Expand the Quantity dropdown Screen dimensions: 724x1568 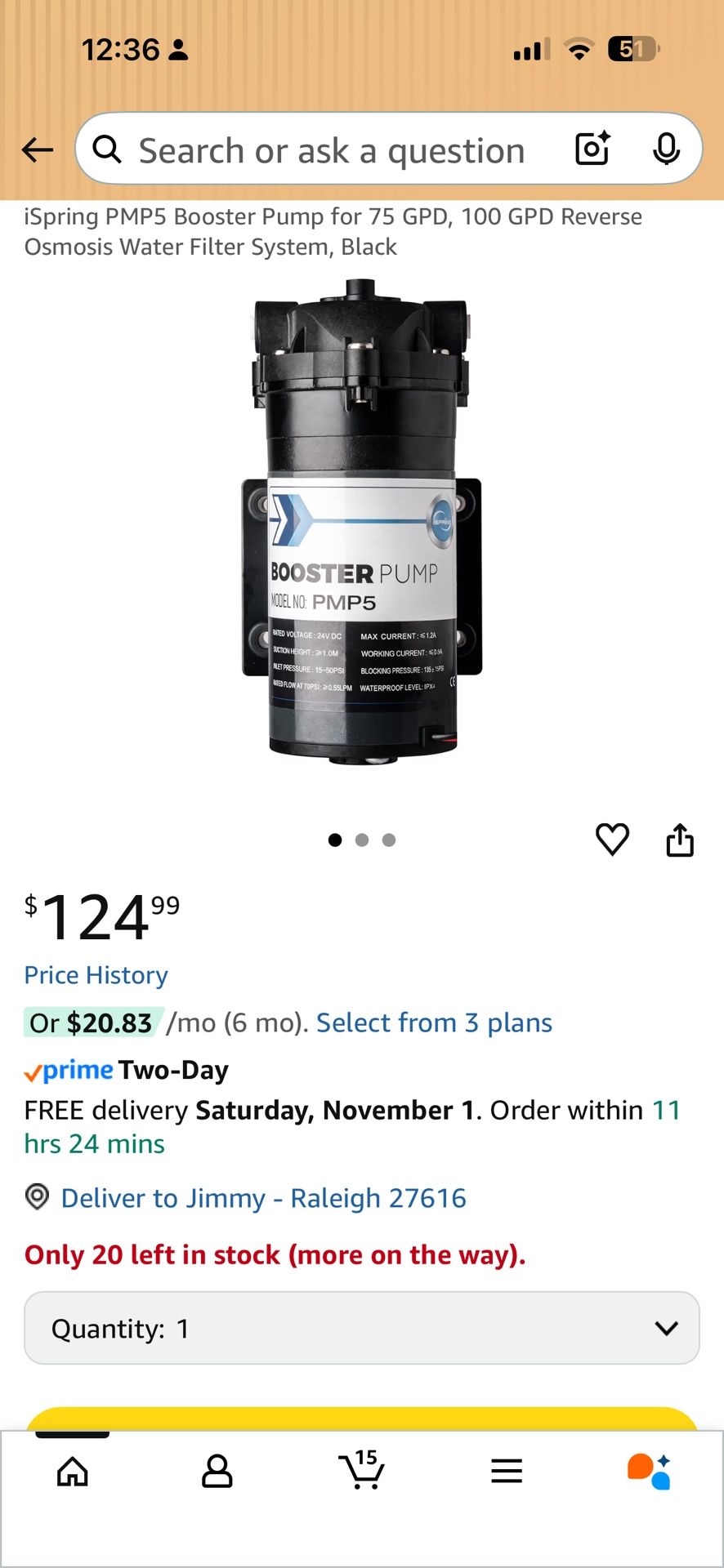click(x=361, y=1328)
